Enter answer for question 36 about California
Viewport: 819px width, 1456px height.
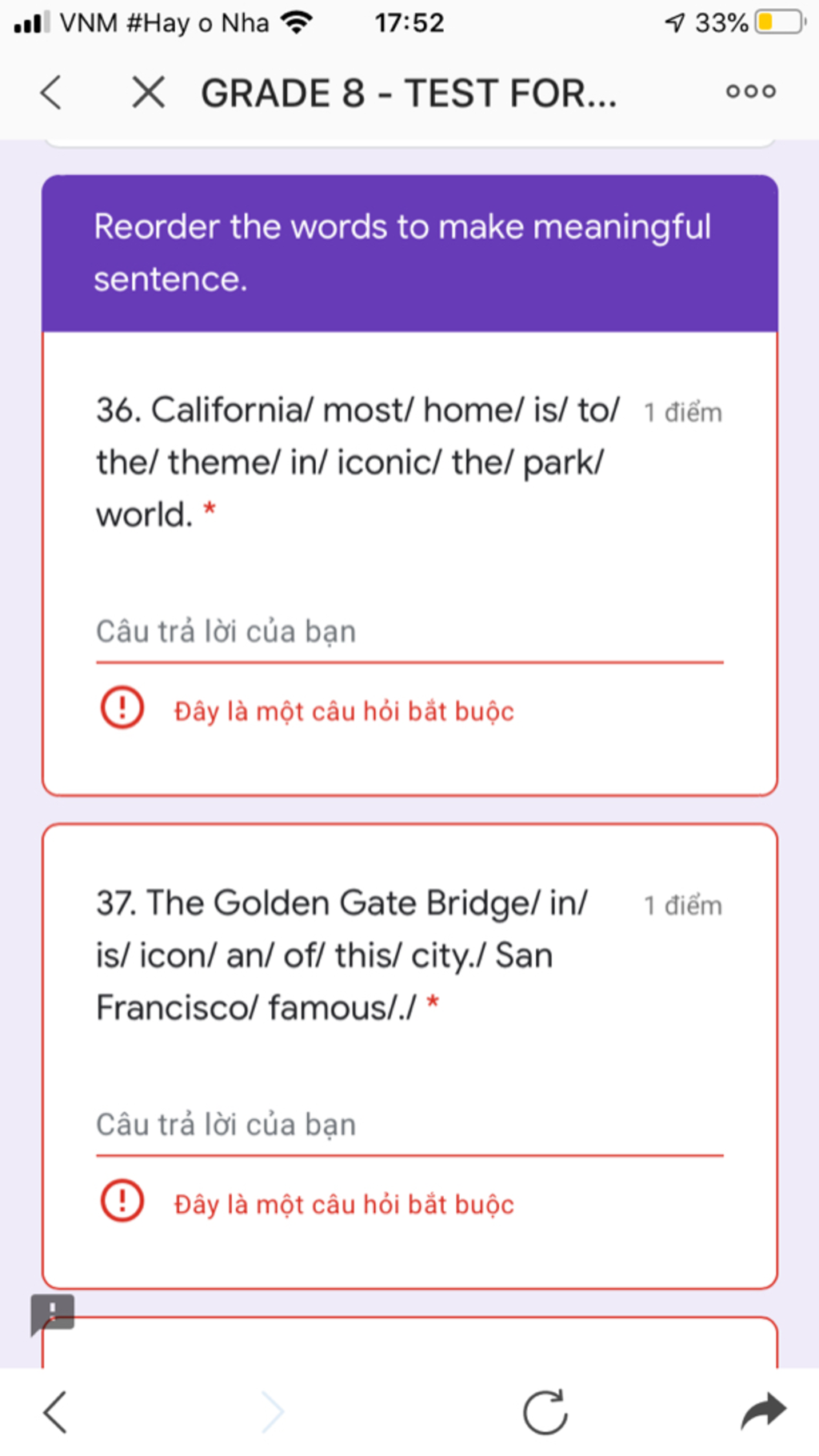coord(409,632)
